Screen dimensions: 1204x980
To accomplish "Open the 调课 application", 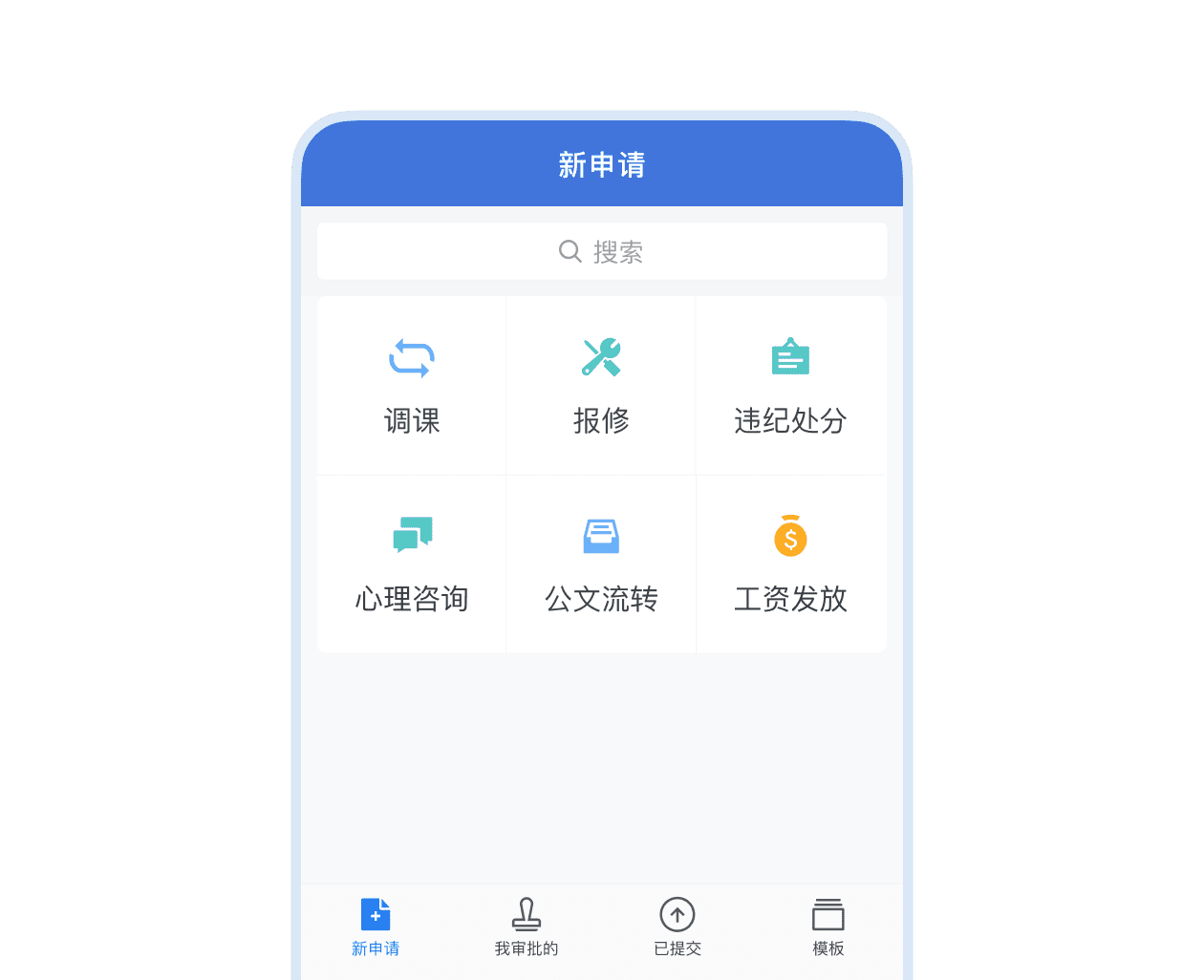I will (x=412, y=386).
